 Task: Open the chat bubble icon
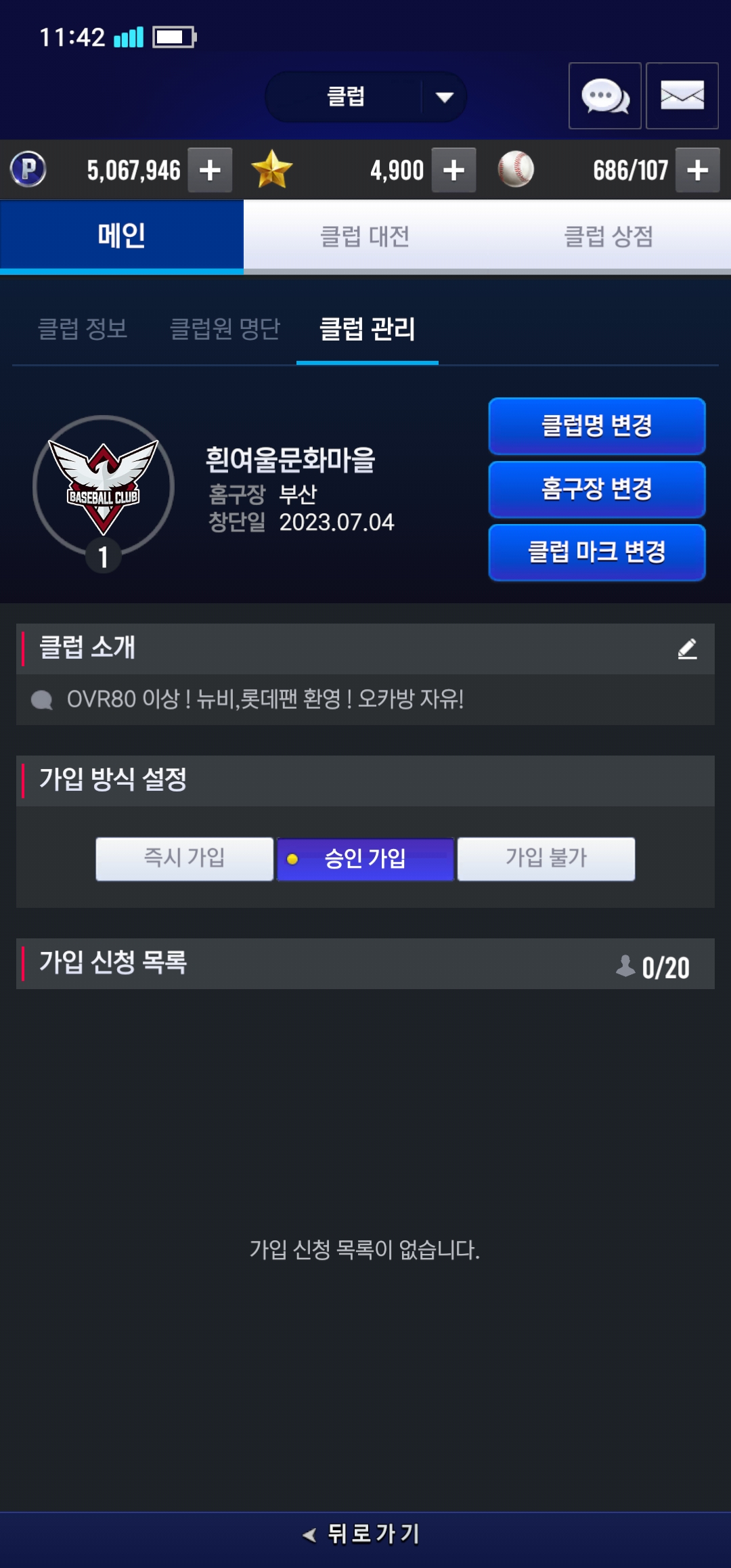click(x=604, y=96)
